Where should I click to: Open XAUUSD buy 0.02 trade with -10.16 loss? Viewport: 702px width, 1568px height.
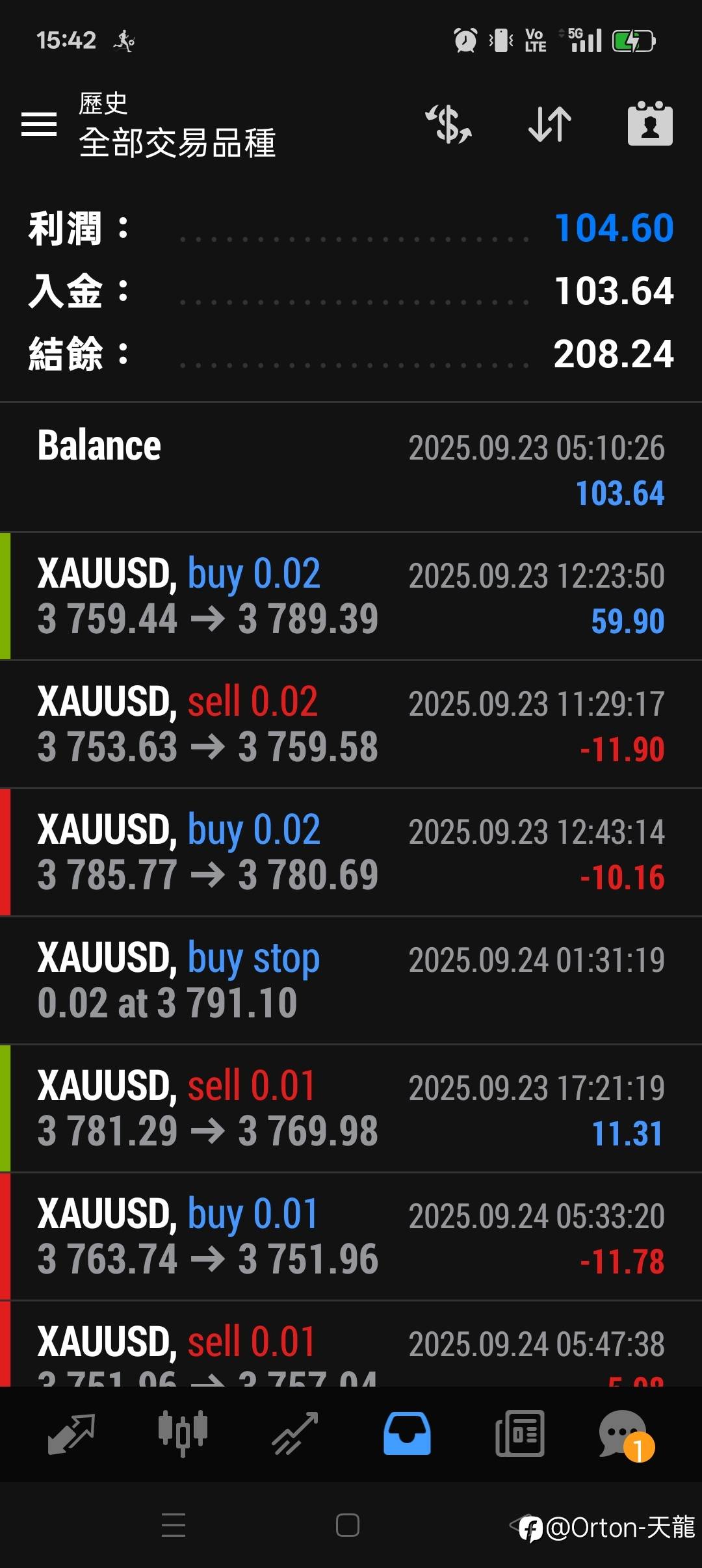pos(351,852)
